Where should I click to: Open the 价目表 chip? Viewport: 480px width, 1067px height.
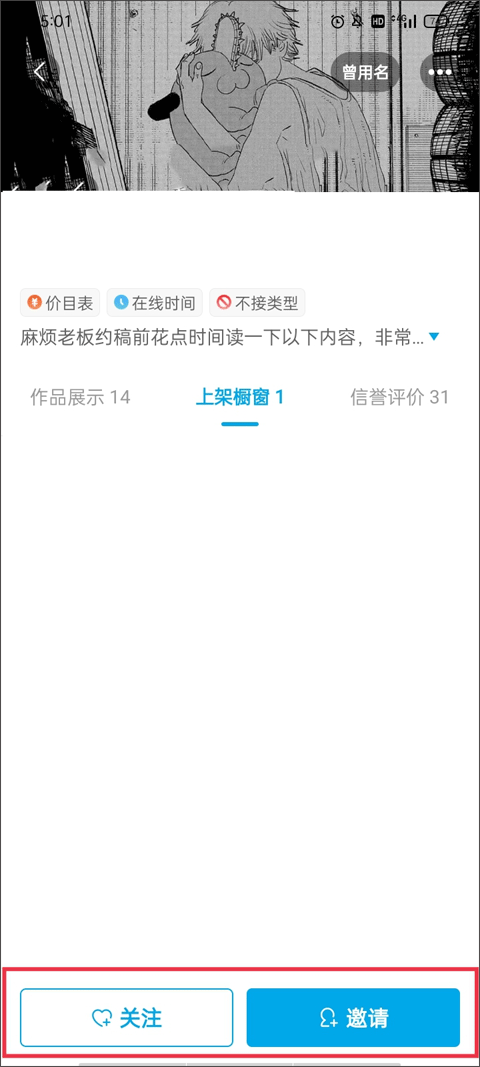[60, 303]
